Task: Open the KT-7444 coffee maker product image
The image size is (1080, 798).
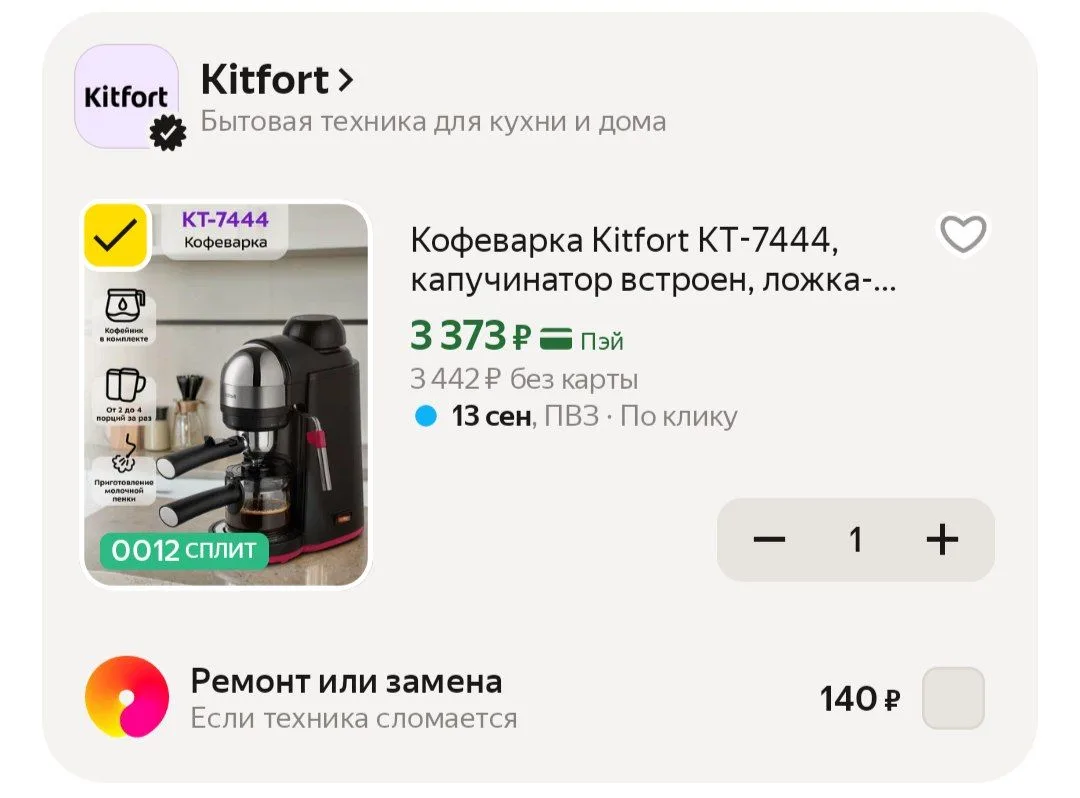Action: pyautogui.click(x=226, y=395)
